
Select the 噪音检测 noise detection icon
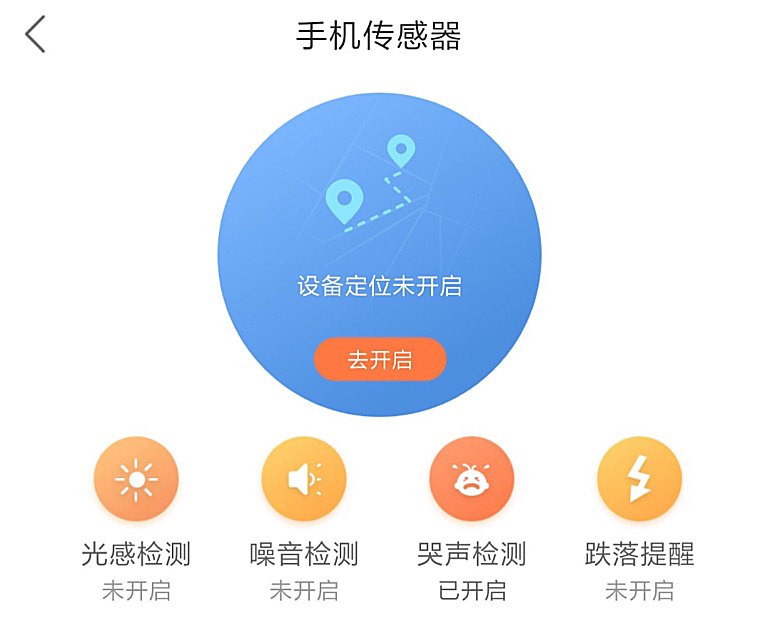(304, 480)
